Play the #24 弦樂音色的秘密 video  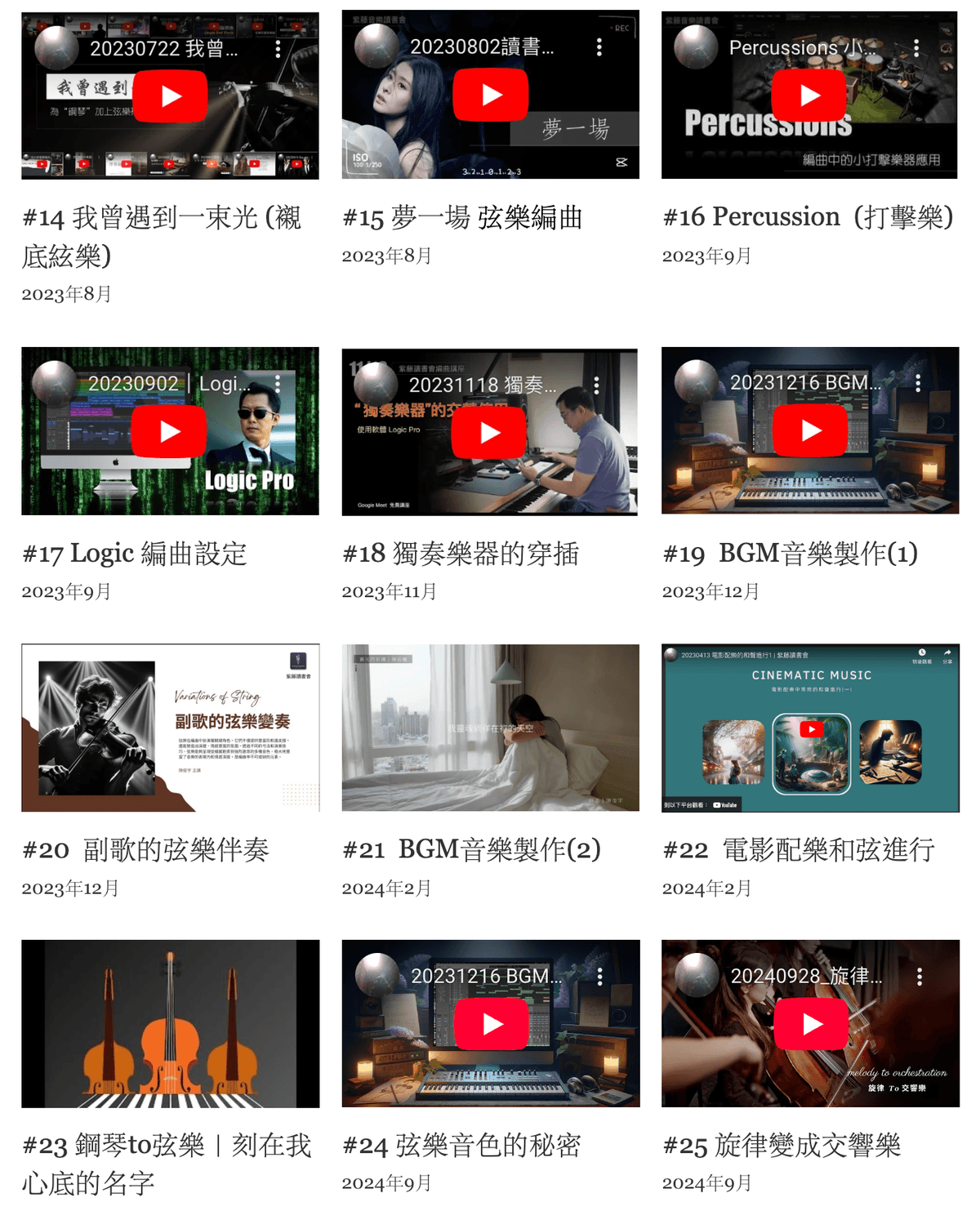[x=492, y=1024]
